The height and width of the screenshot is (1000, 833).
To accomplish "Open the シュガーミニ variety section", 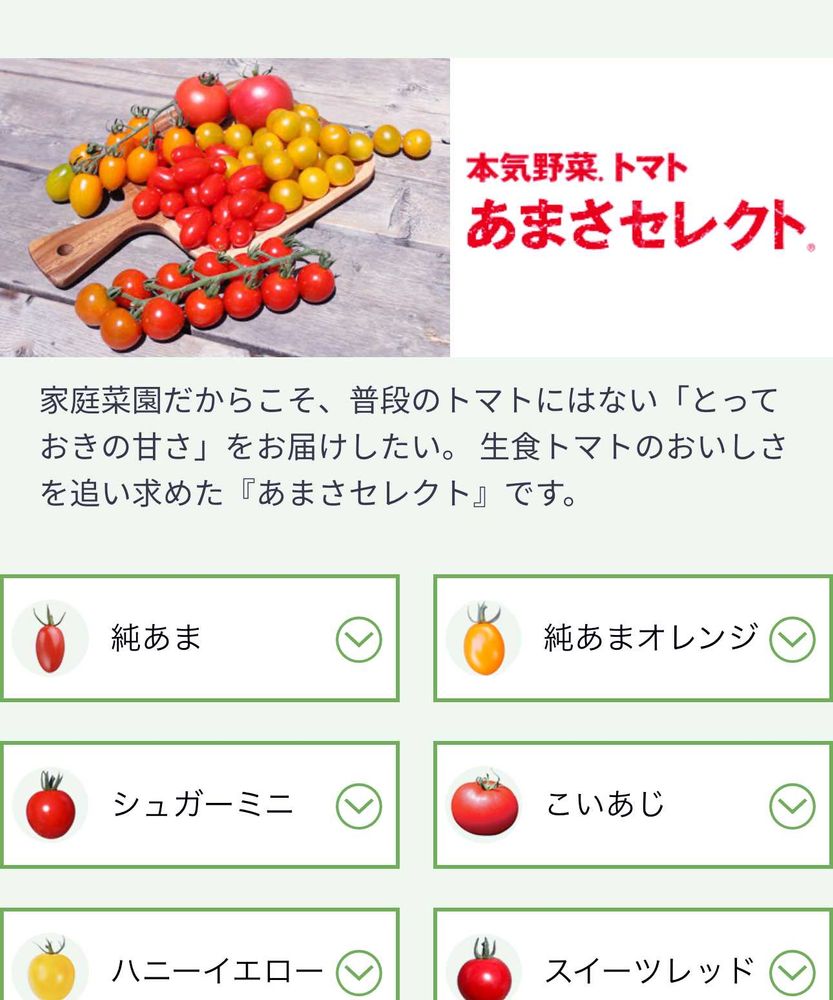I will click(358, 806).
